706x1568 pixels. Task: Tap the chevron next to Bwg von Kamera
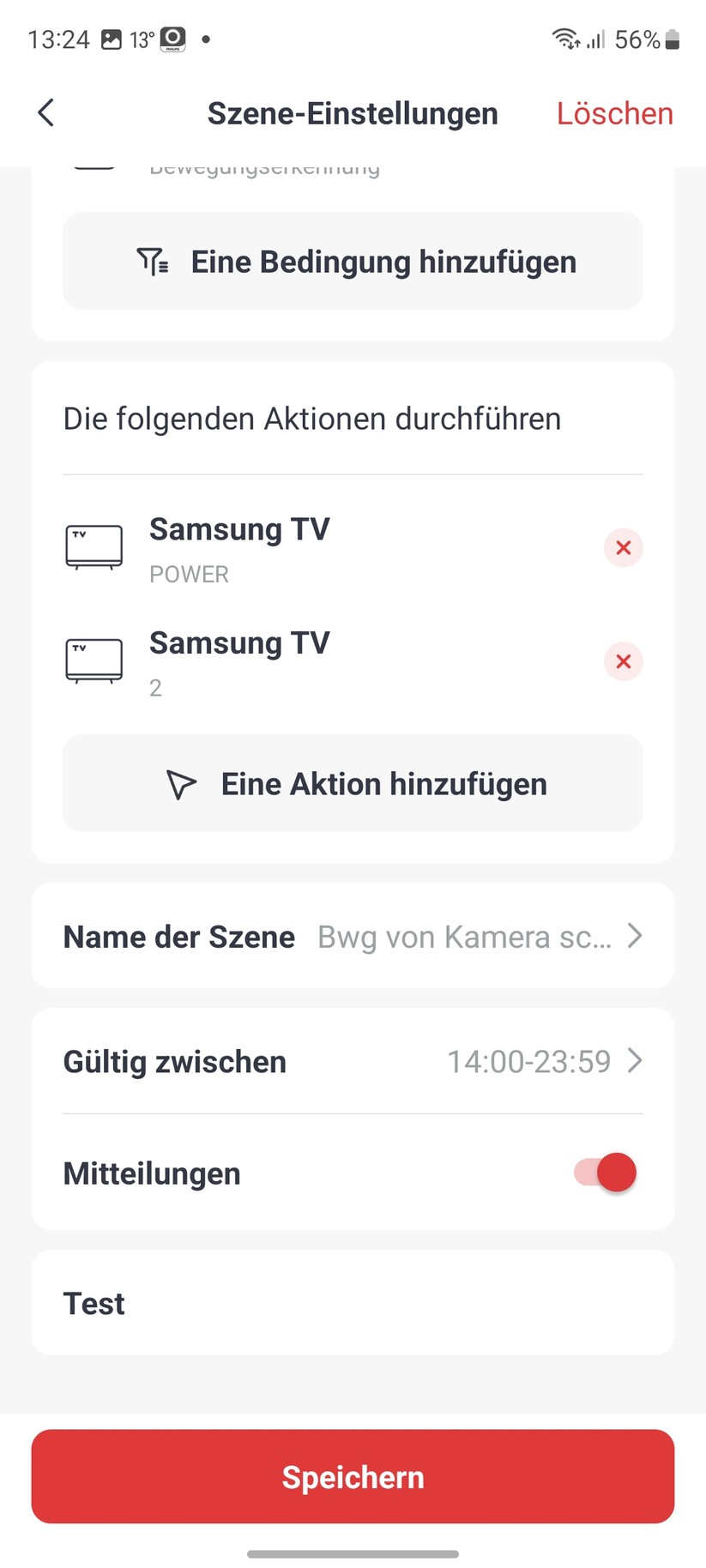[x=635, y=936]
